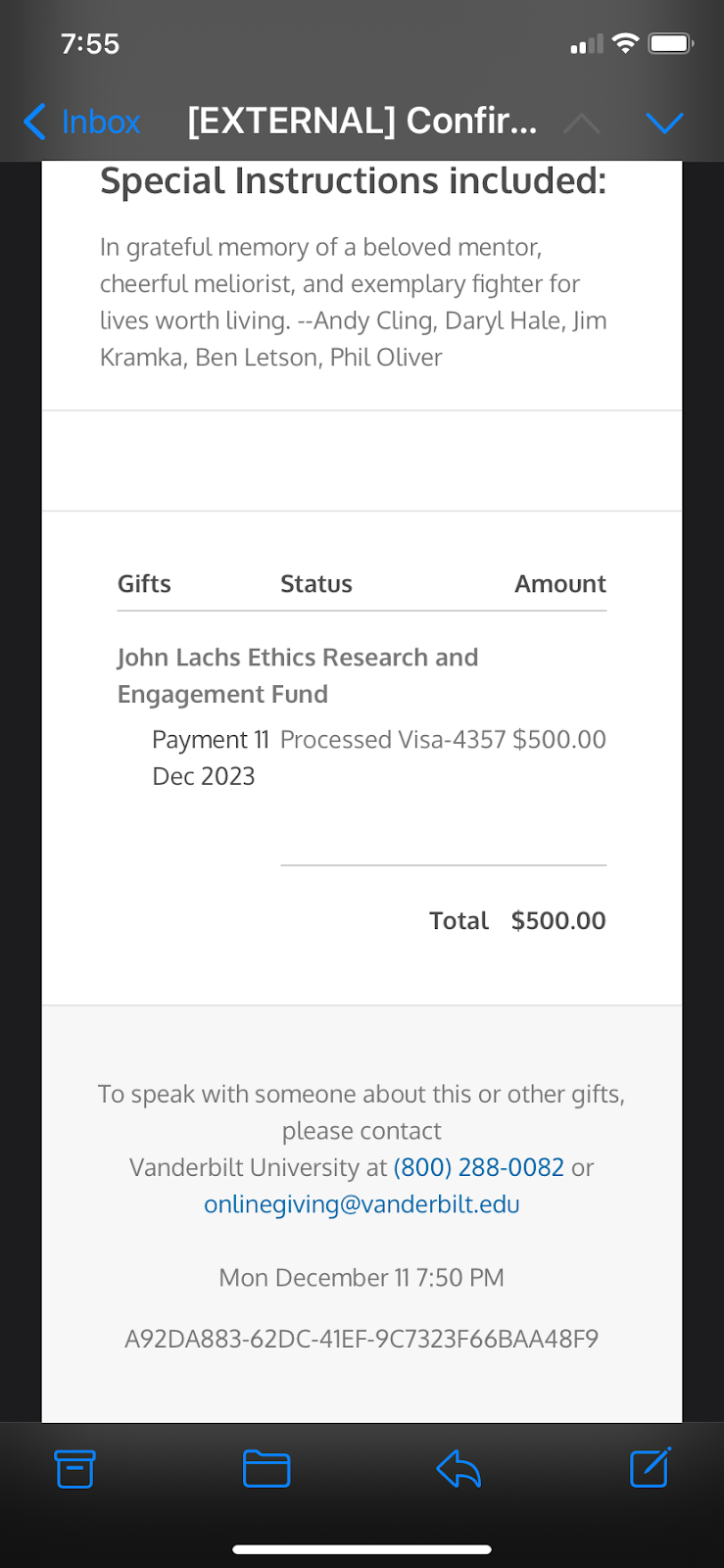The image size is (724, 1568).
Task: Go to next message with down arrow
Action: point(664,122)
